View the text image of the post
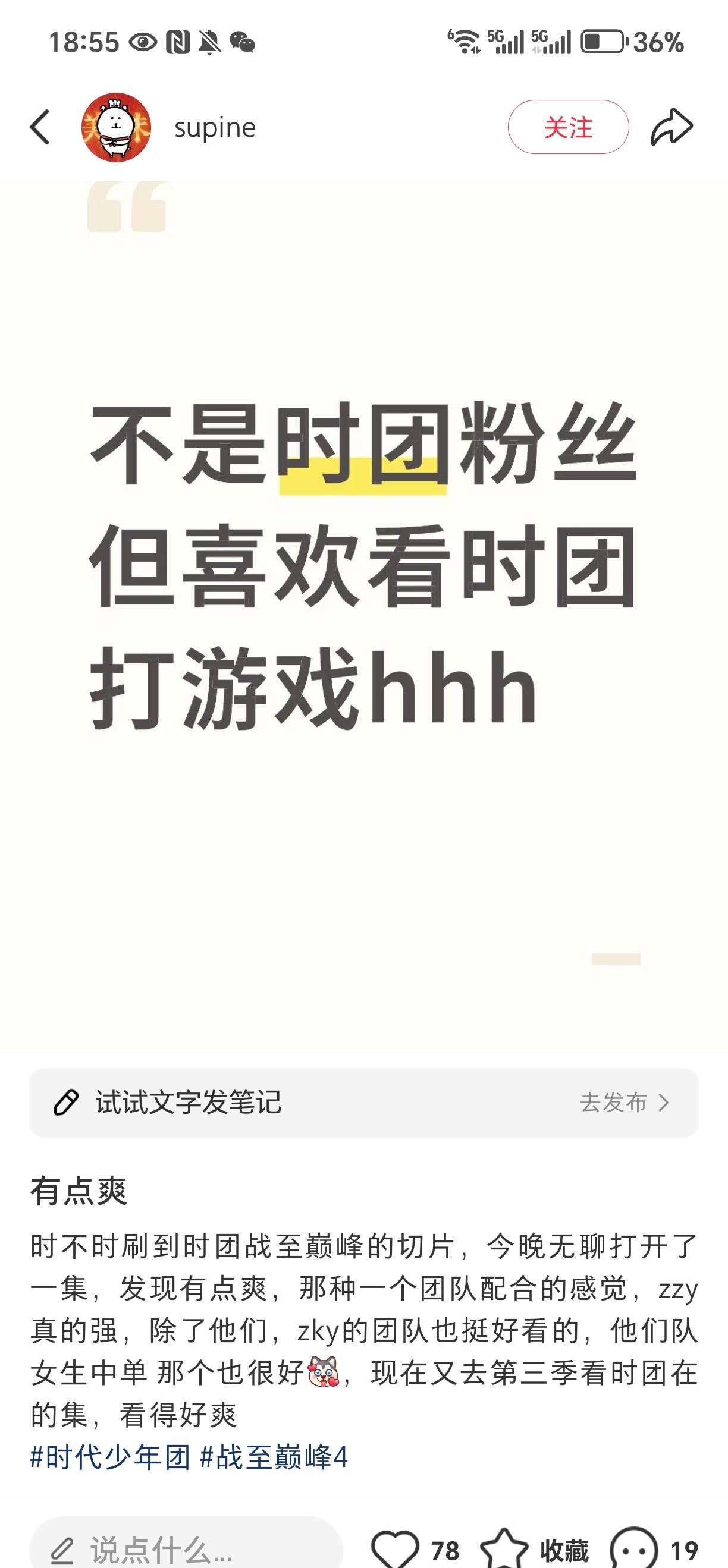The height and width of the screenshot is (1568, 728). [x=363, y=616]
